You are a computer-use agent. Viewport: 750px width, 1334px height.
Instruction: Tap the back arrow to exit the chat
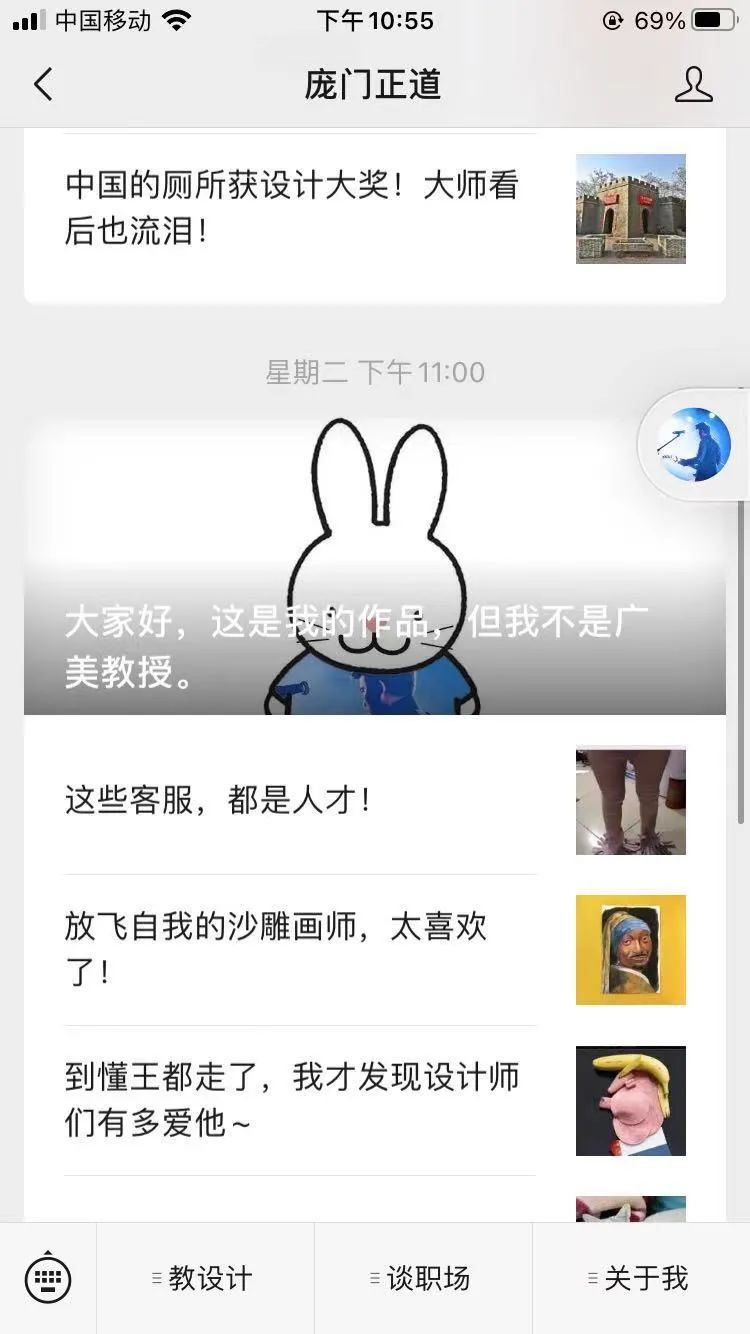[42, 84]
